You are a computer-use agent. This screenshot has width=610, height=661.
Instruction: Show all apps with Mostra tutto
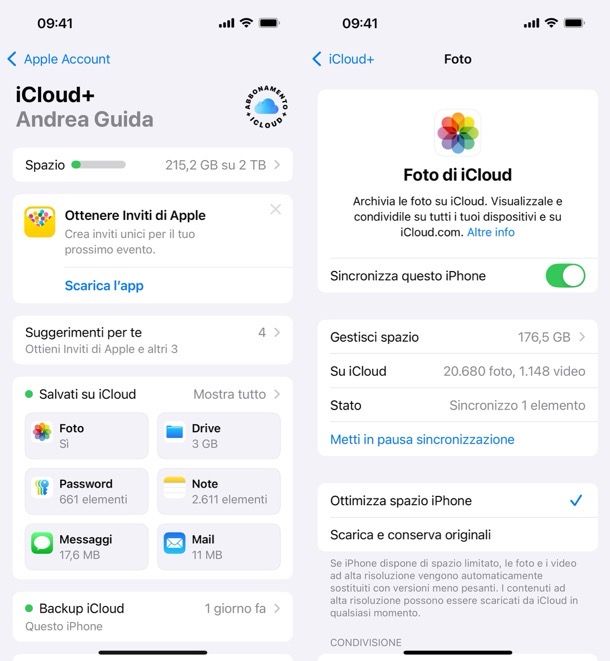pos(236,394)
